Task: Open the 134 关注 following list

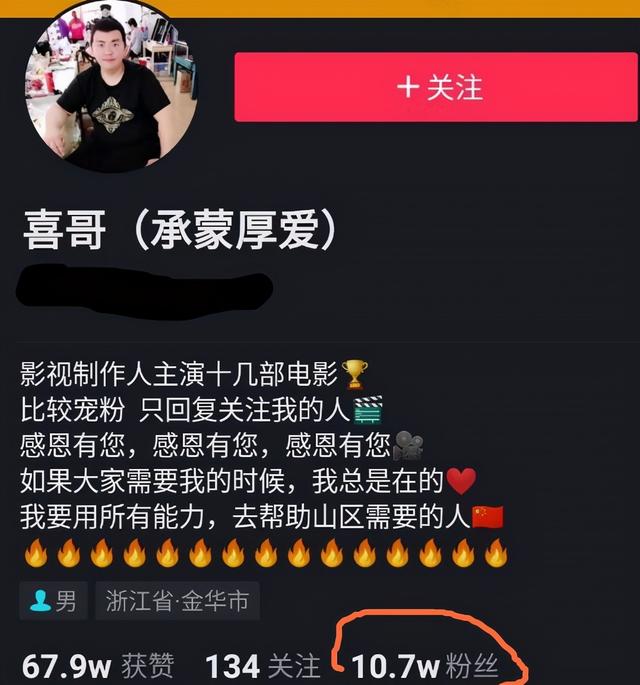Action: [262, 664]
